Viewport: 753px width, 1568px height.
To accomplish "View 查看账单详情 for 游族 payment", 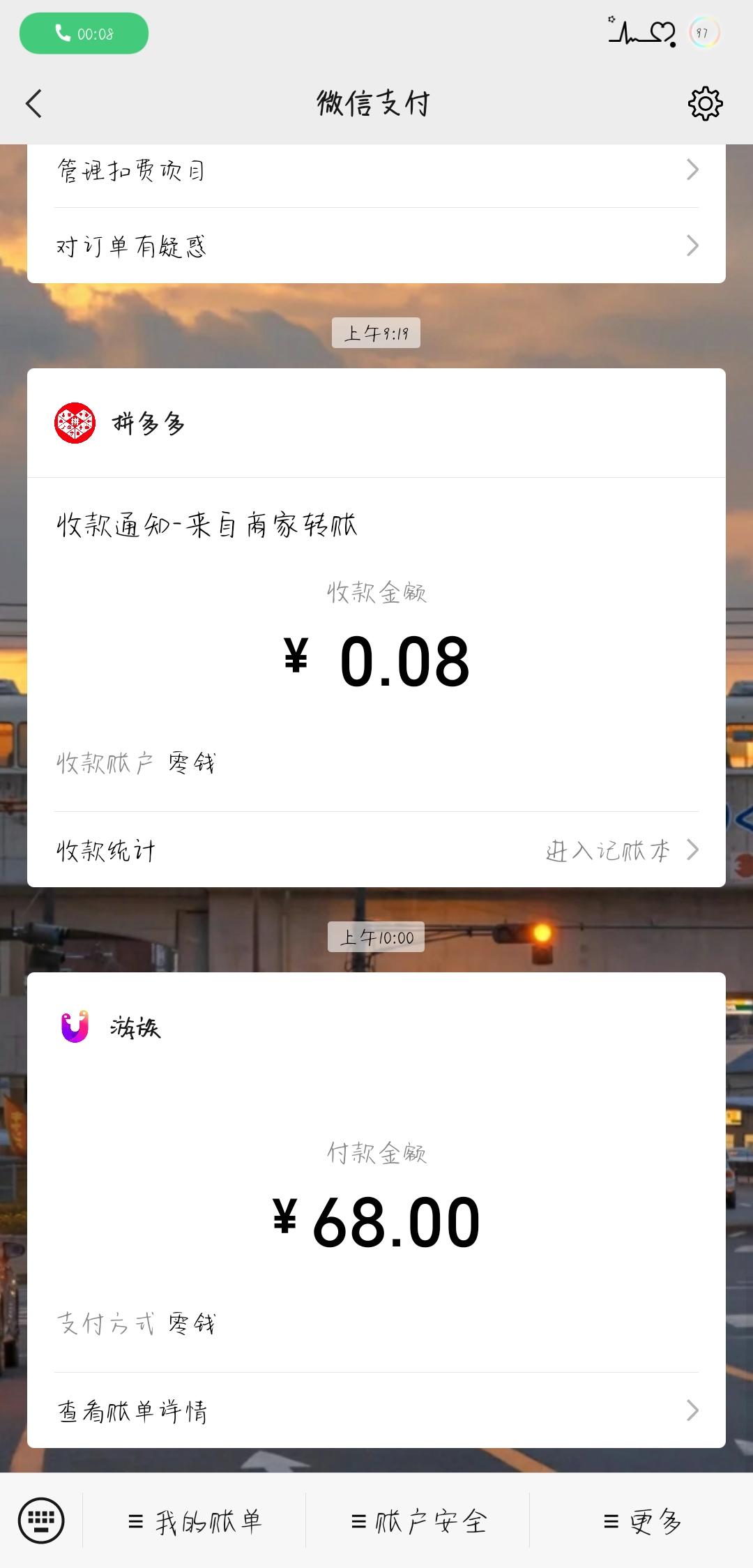I will (x=376, y=1410).
